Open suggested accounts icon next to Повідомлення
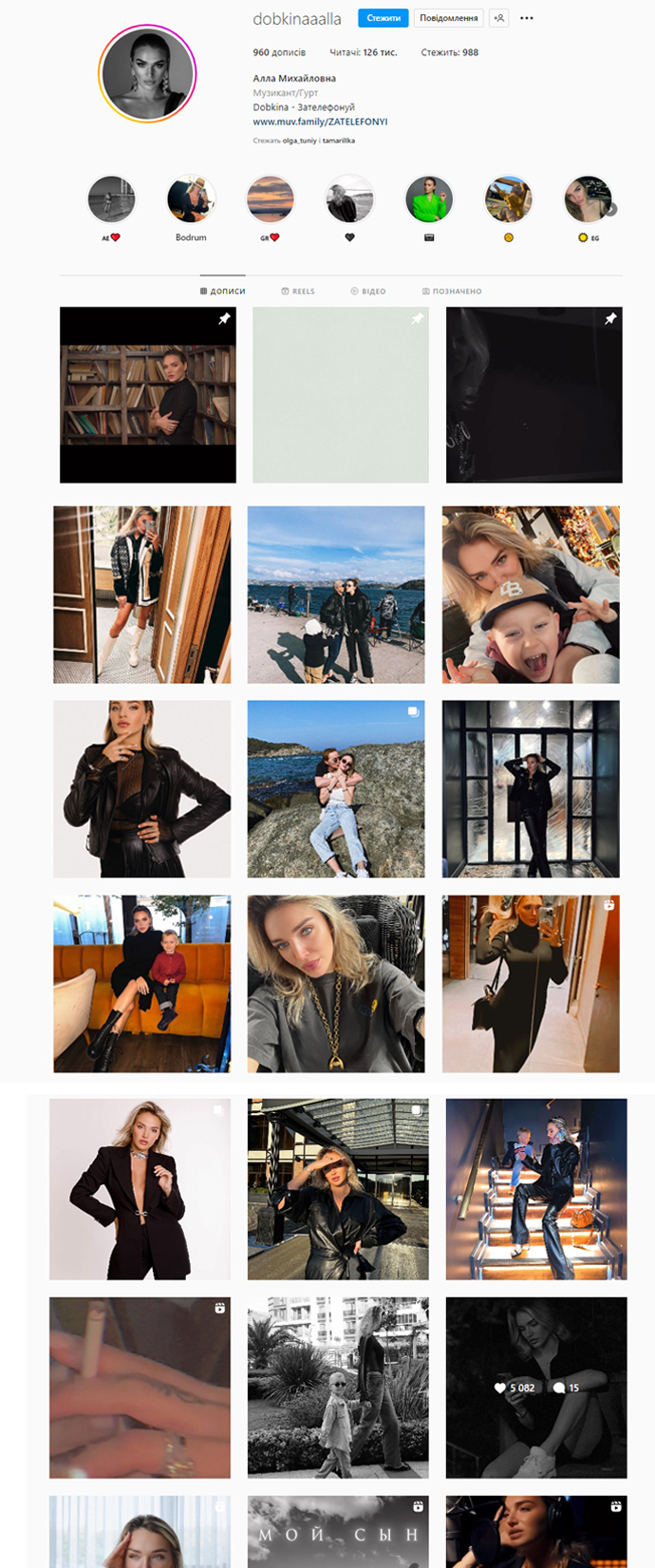The height and width of the screenshot is (1568, 655). 499,18
